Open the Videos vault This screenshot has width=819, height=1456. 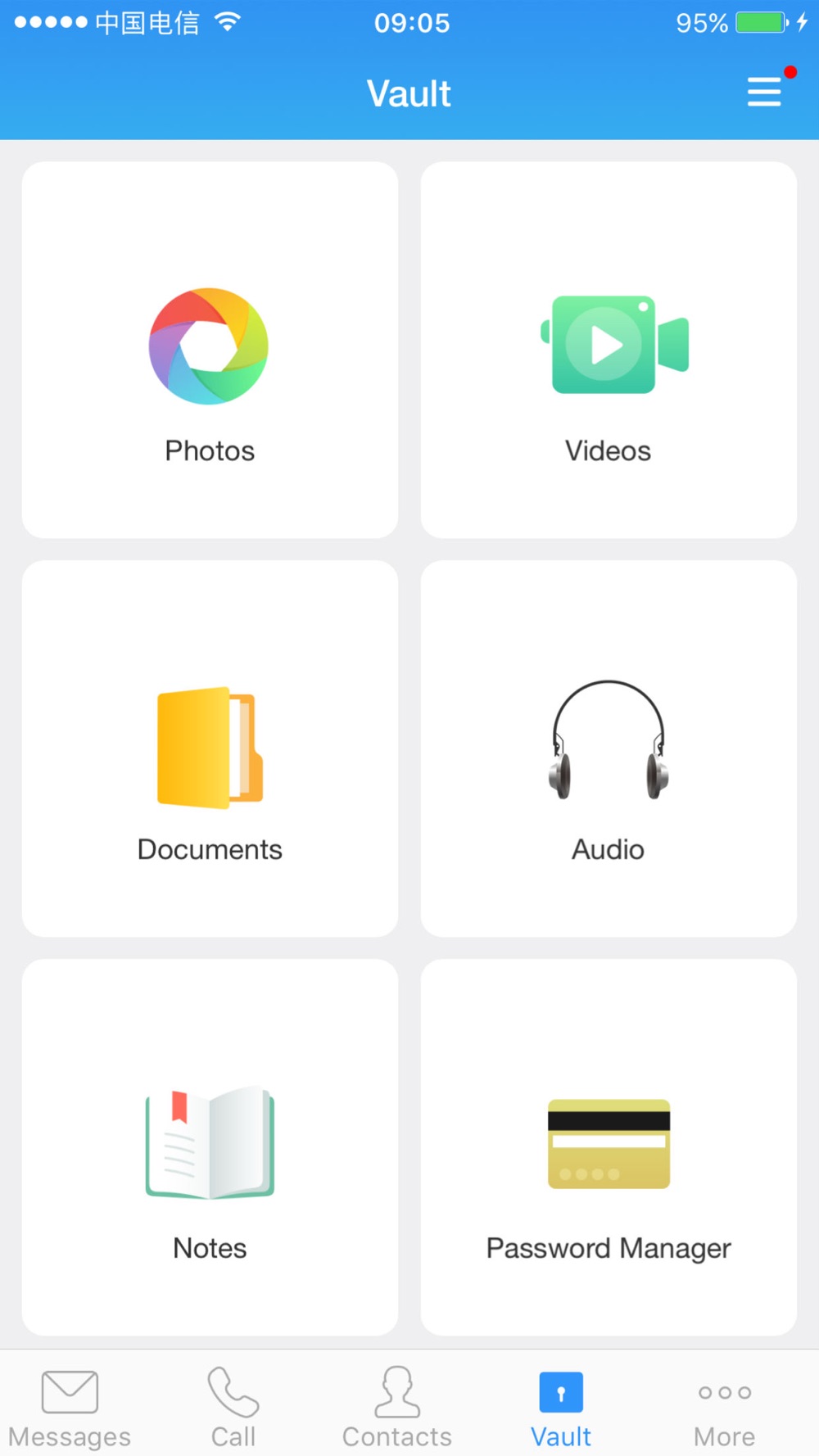pos(609,350)
